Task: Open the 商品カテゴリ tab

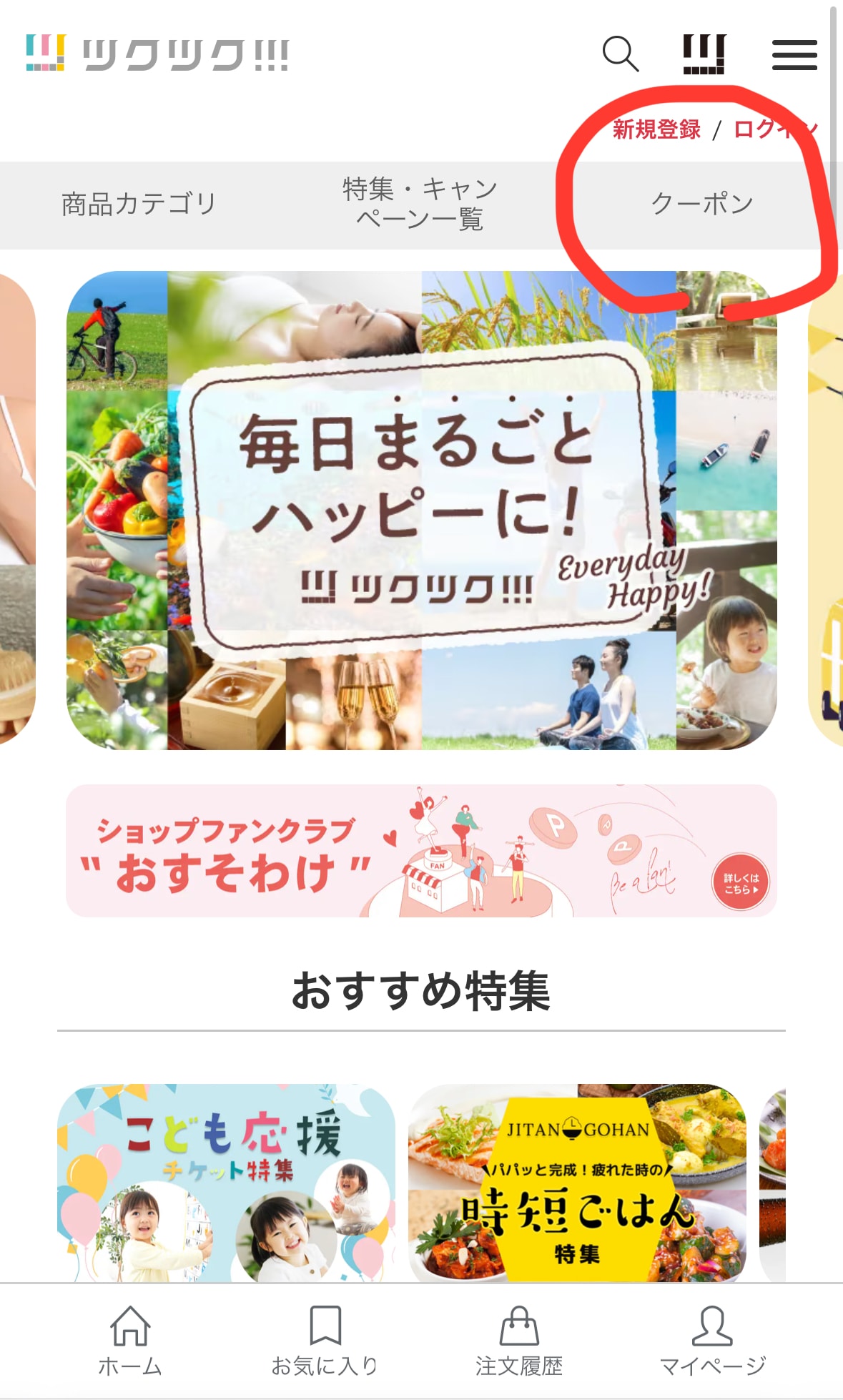Action: pos(139,204)
